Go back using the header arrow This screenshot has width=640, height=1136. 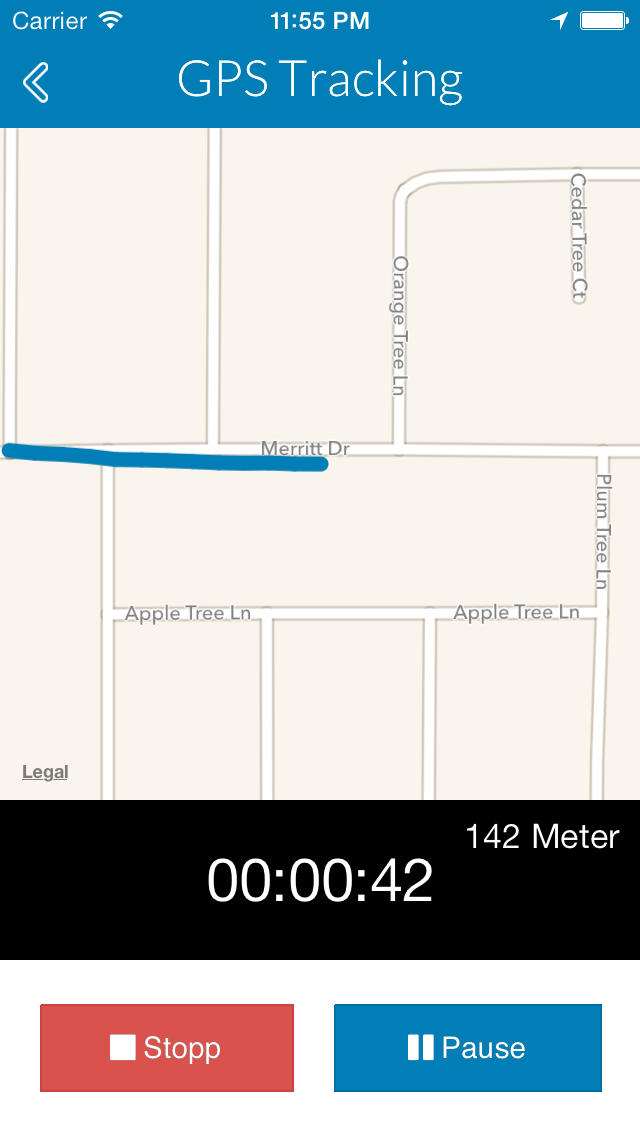pos(36,82)
